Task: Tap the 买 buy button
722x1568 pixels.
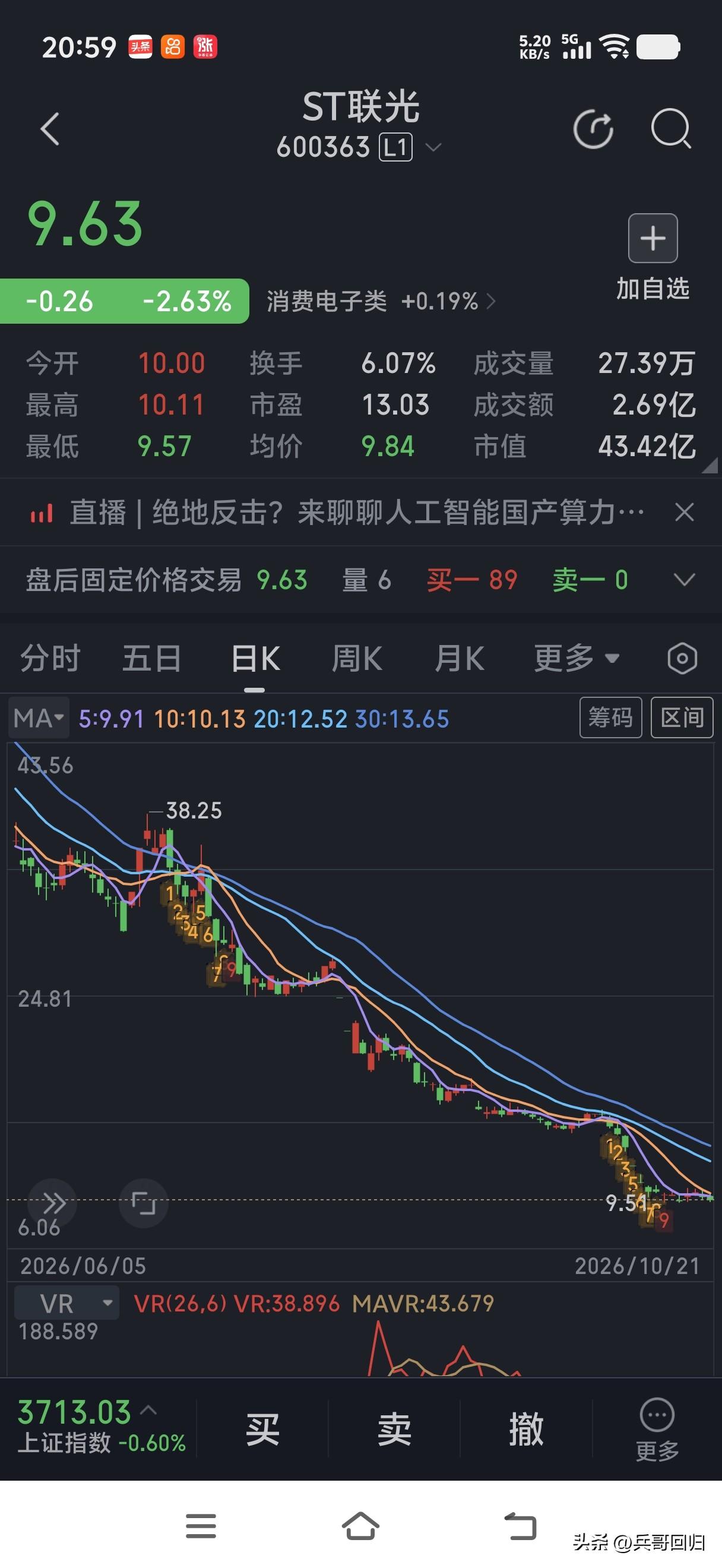Action: [262, 1428]
